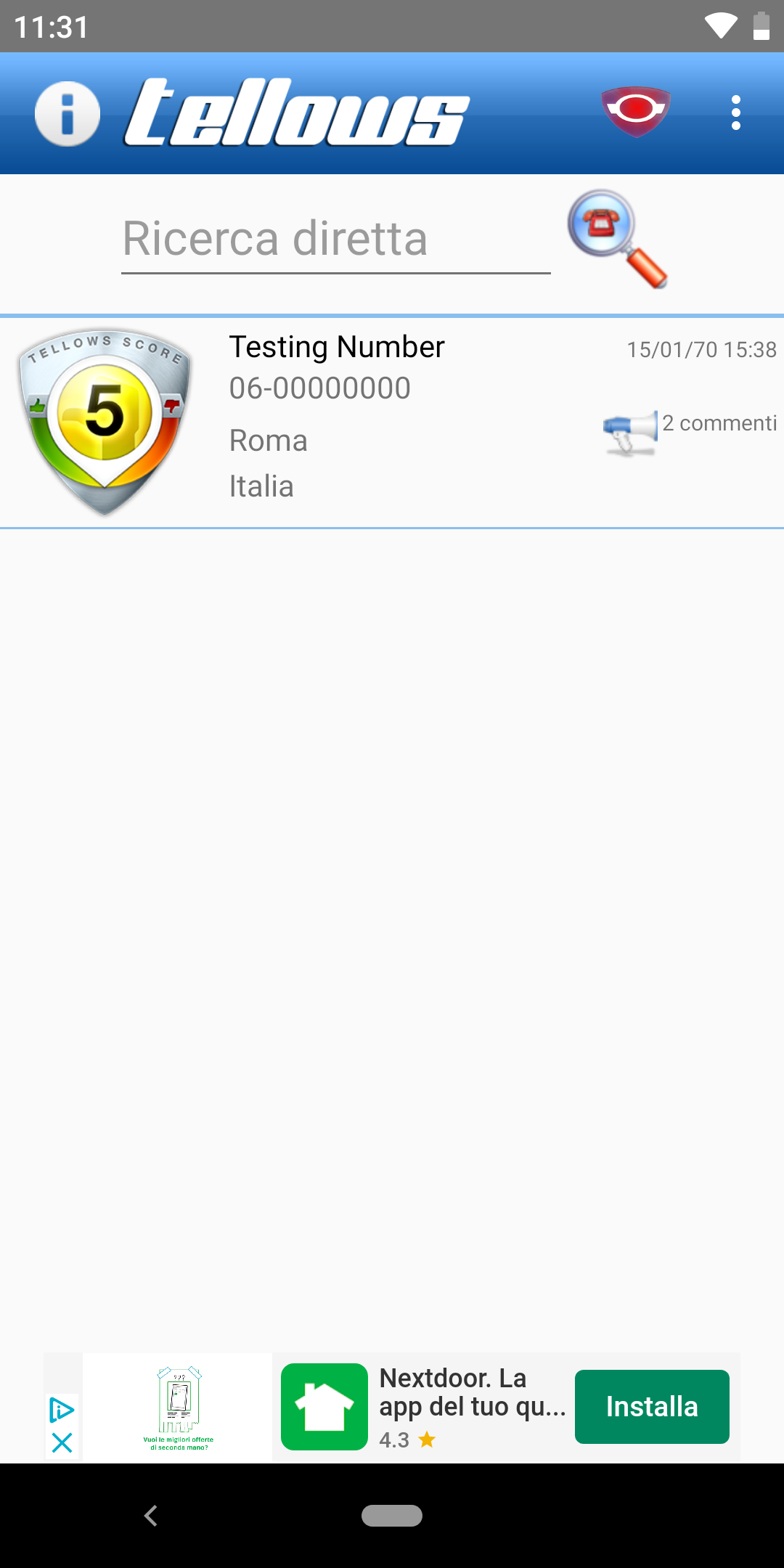Viewport: 784px width, 1568px height.
Task: Tap the phone magnifier search icon
Action: point(617,239)
